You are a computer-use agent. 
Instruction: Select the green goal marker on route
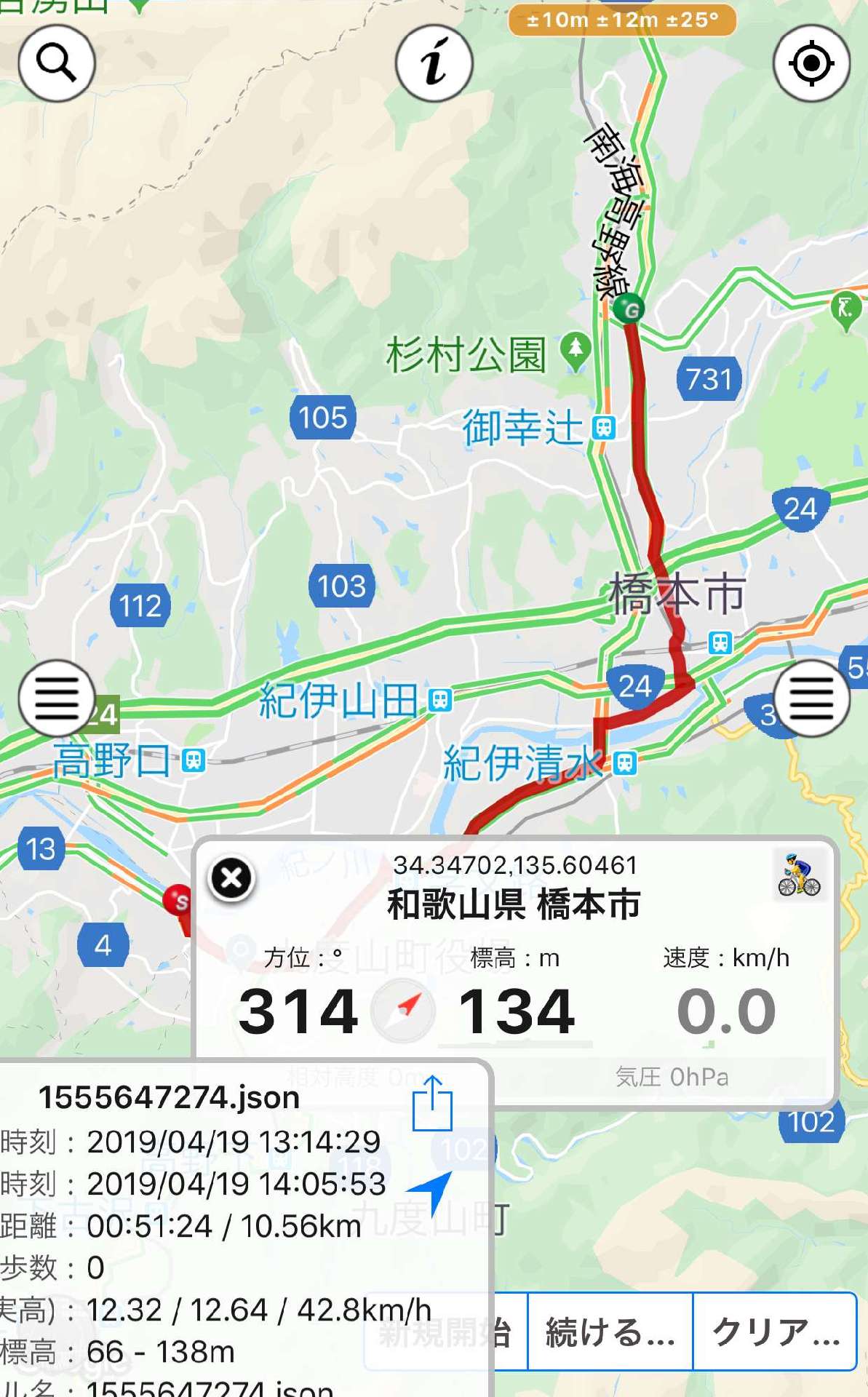[x=629, y=309]
